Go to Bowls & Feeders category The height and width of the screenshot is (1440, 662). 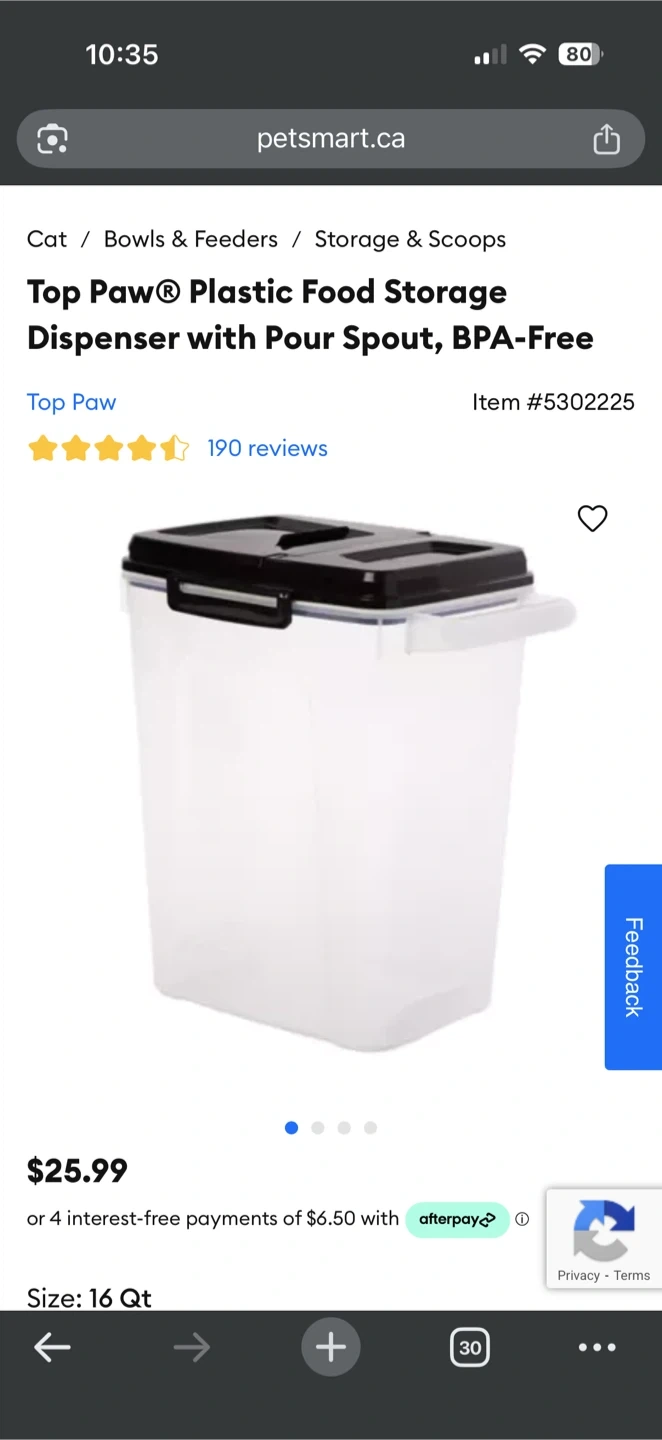pyautogui.click(x=190, y=239)
